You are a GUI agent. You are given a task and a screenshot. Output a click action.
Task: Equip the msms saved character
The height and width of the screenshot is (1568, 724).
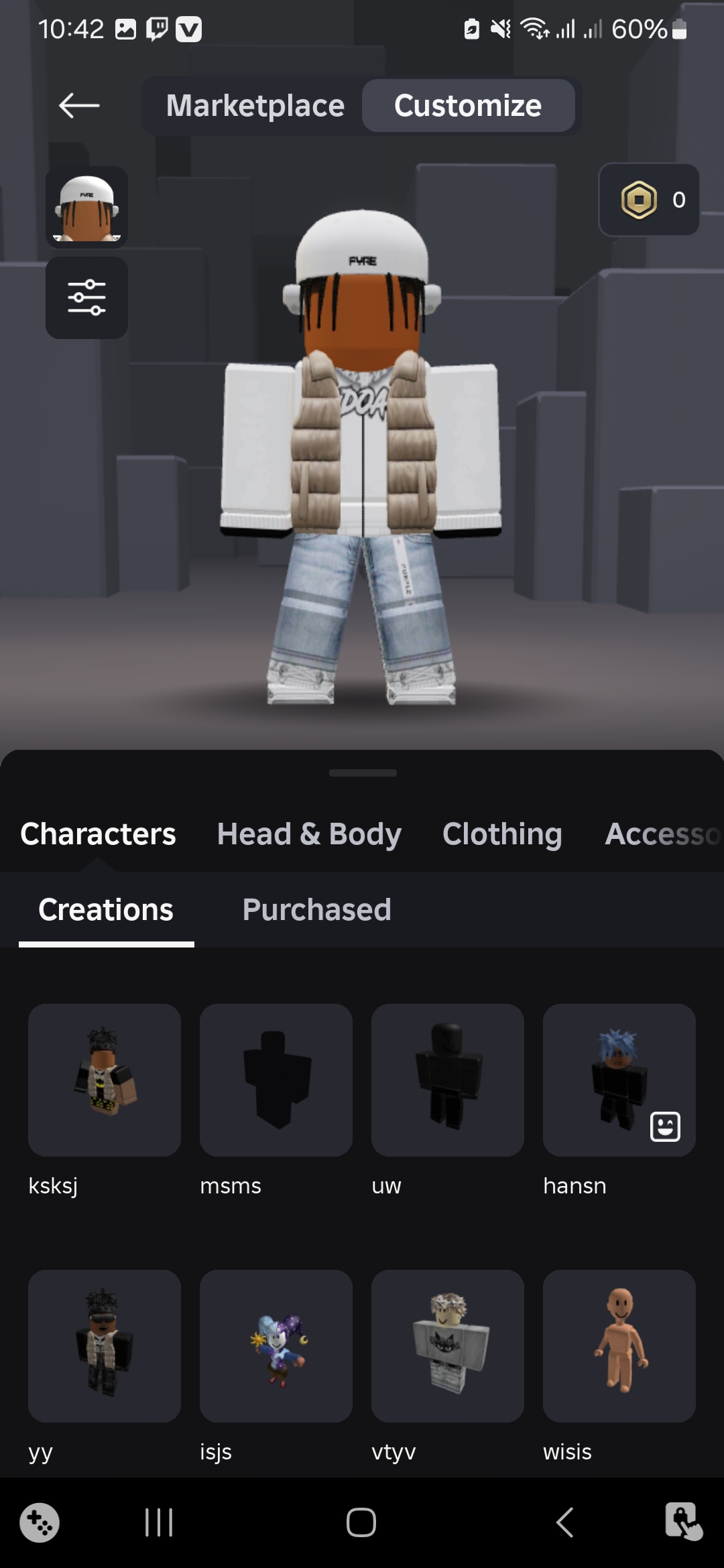276,1080
